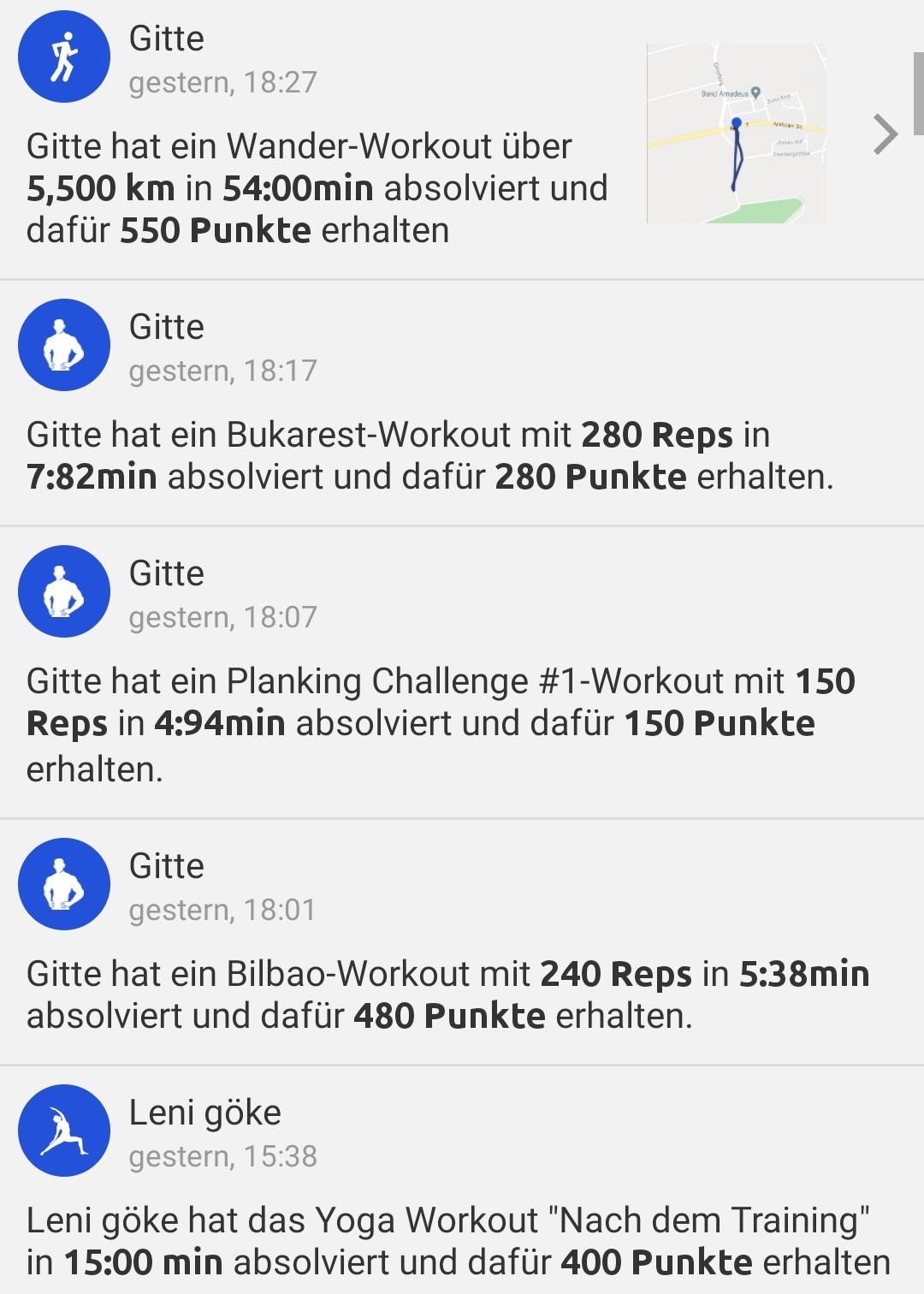Image resolution: width=924 pixels, height=1294 pixels.
Task: Click the Bilbao-Workout avatar icon
Action: pos(63,885)
